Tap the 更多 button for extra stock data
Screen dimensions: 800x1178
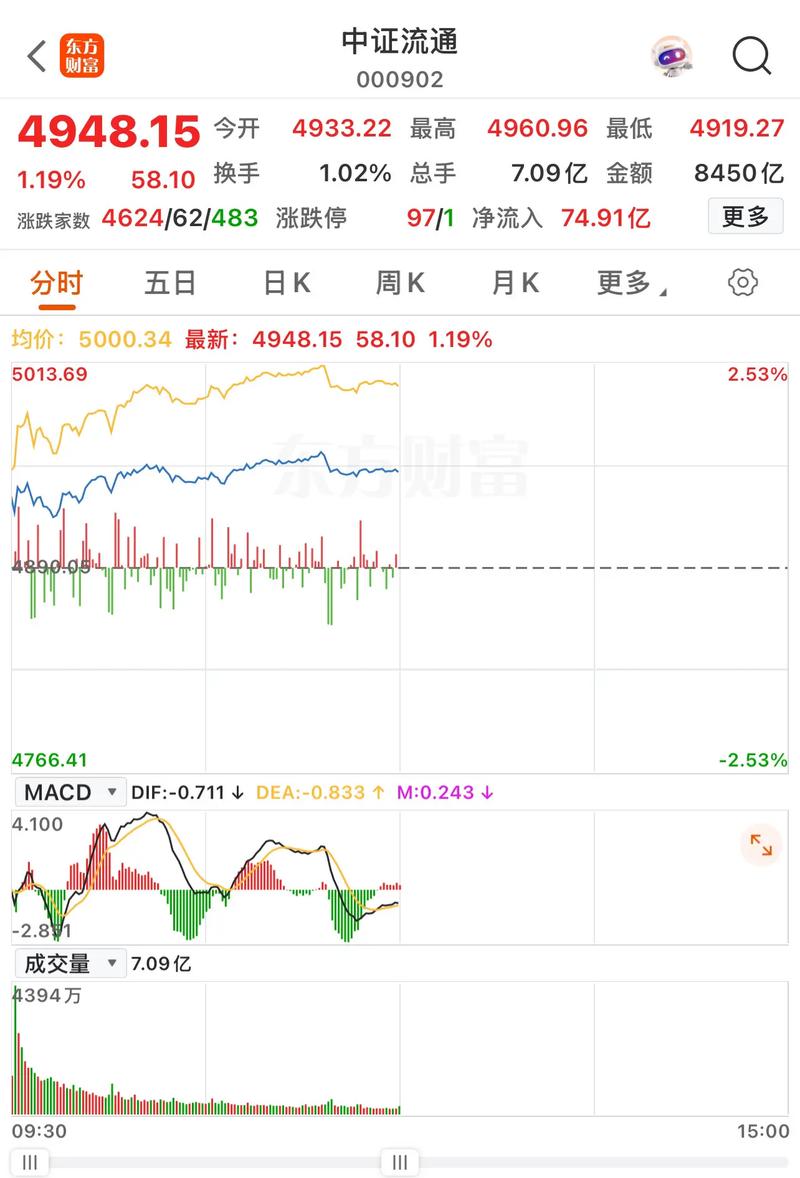point(745,217)
